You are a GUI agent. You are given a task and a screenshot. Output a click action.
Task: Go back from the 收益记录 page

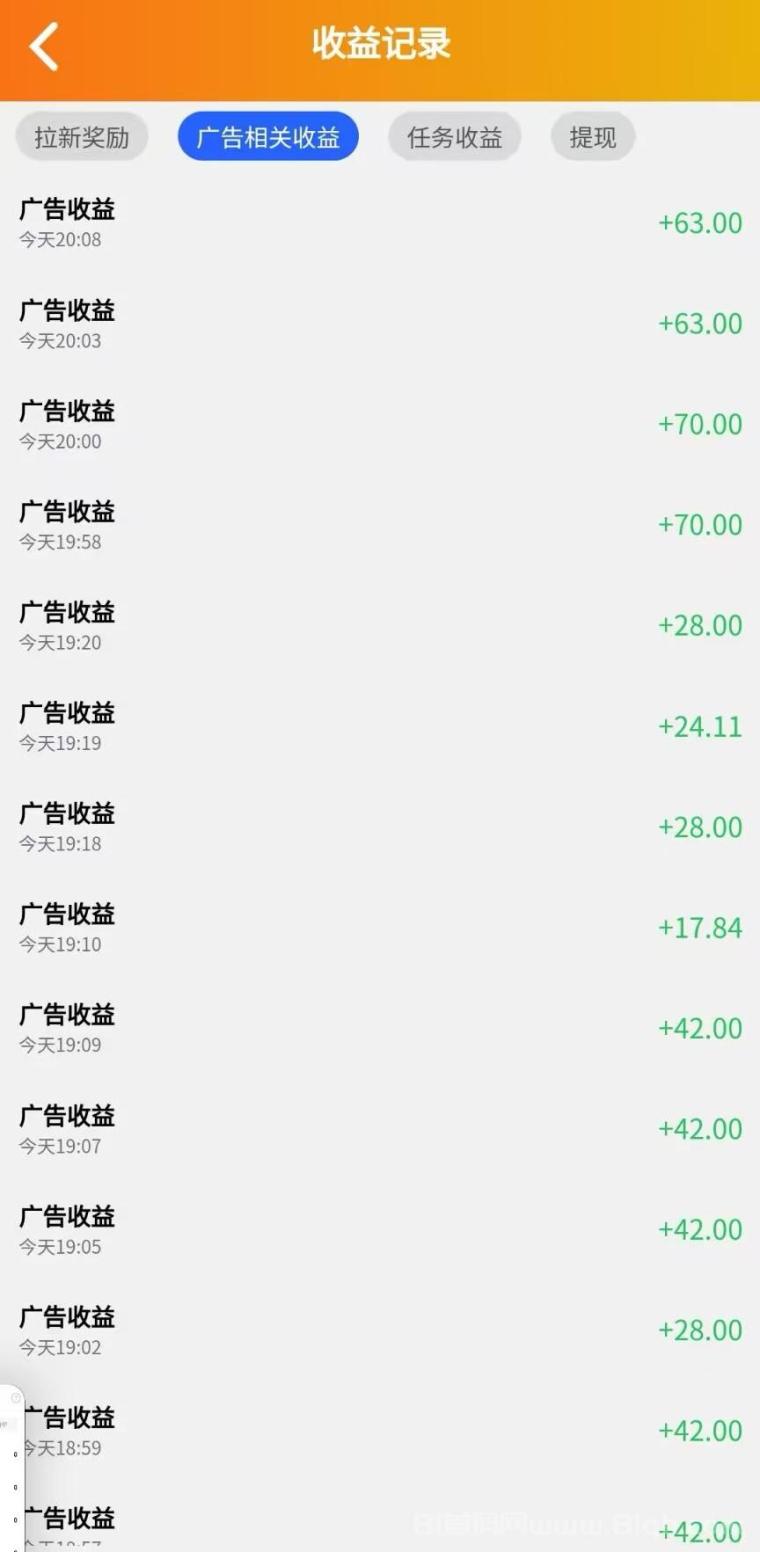pyautogui.click(x=44, y=46)
